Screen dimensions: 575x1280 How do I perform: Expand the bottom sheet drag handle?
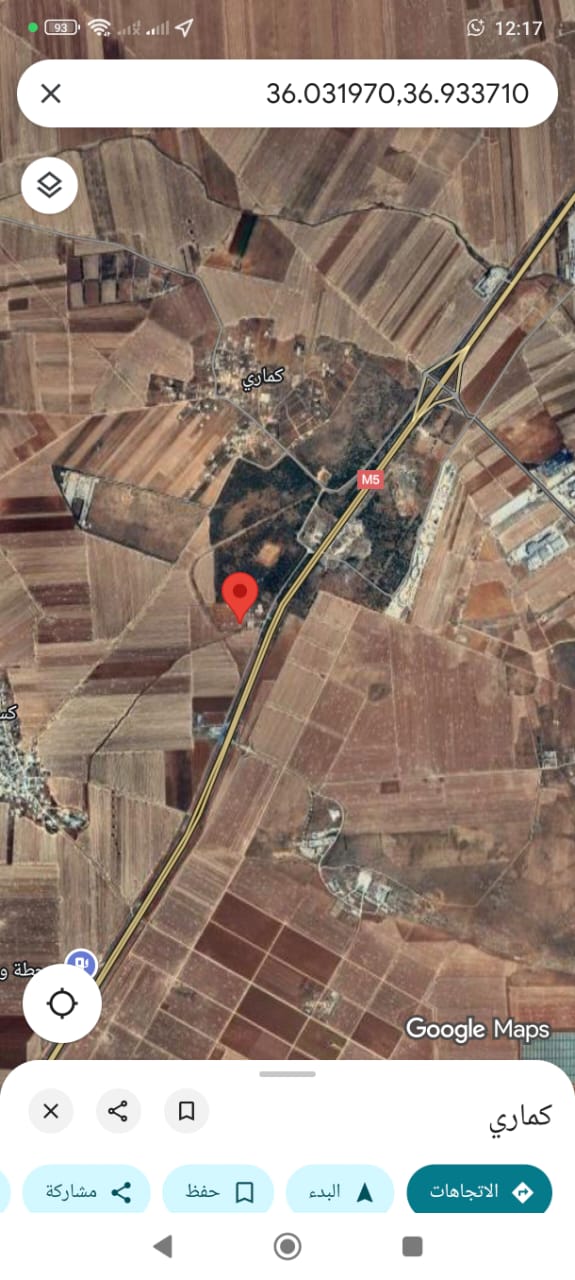[287, 1074]
